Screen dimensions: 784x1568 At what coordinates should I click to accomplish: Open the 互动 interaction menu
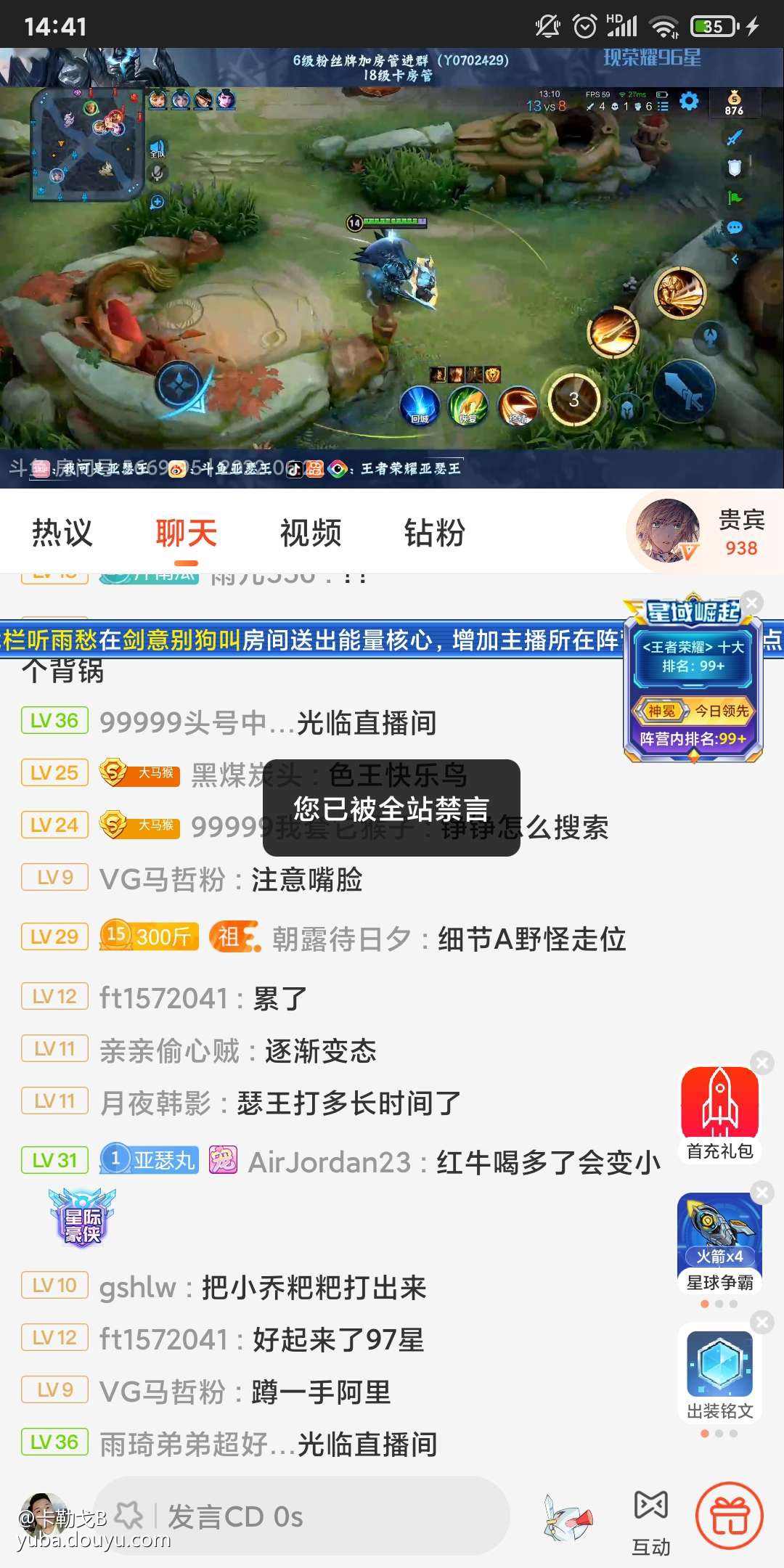pos(650,1522)
